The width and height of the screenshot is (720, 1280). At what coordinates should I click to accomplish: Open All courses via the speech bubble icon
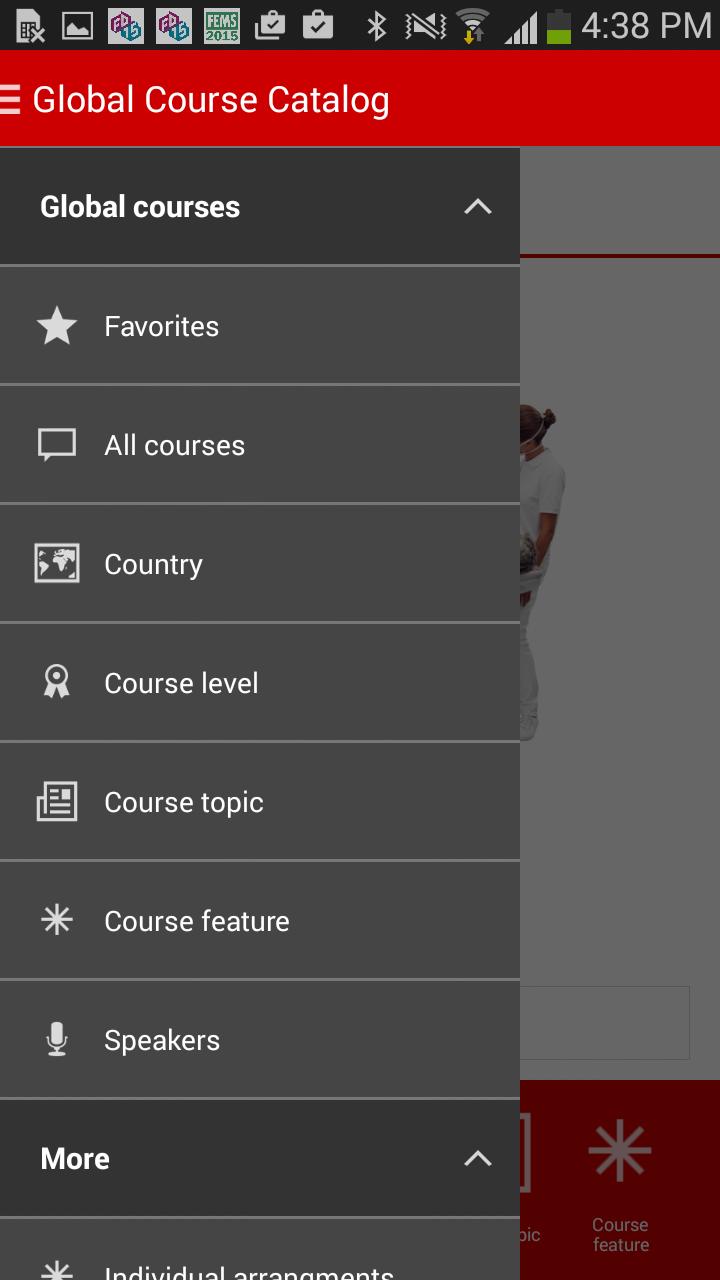point(57,444)
